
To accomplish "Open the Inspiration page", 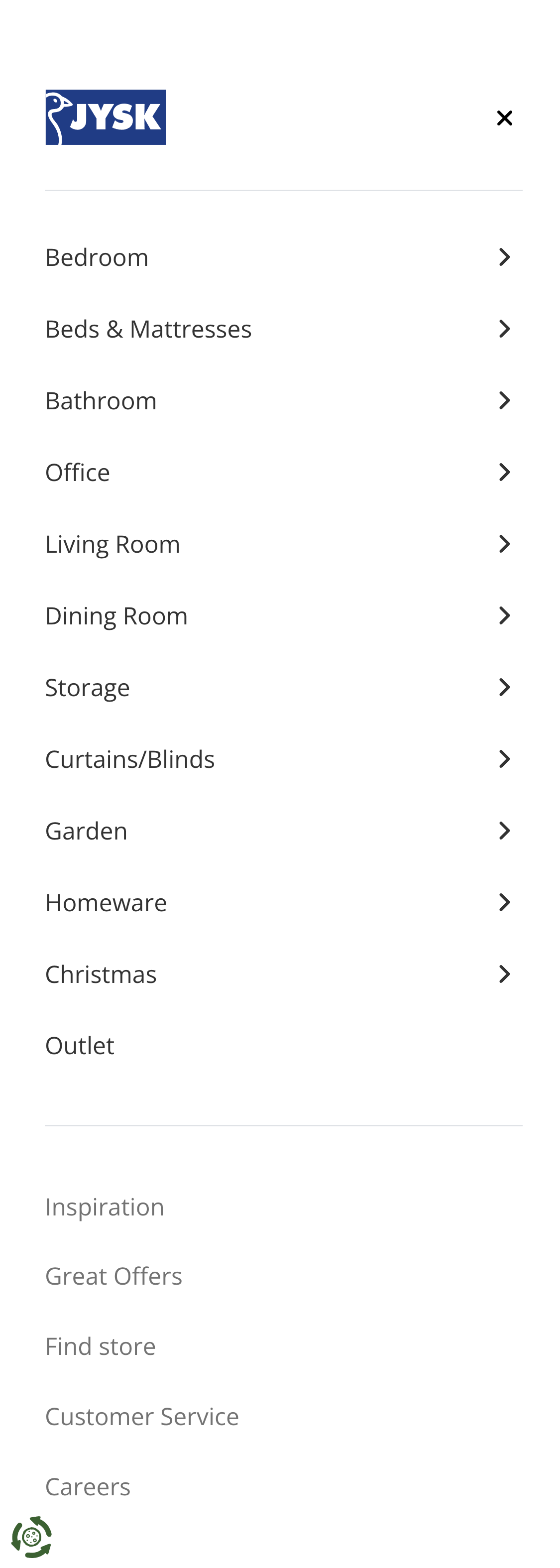I will [105, 1207].
